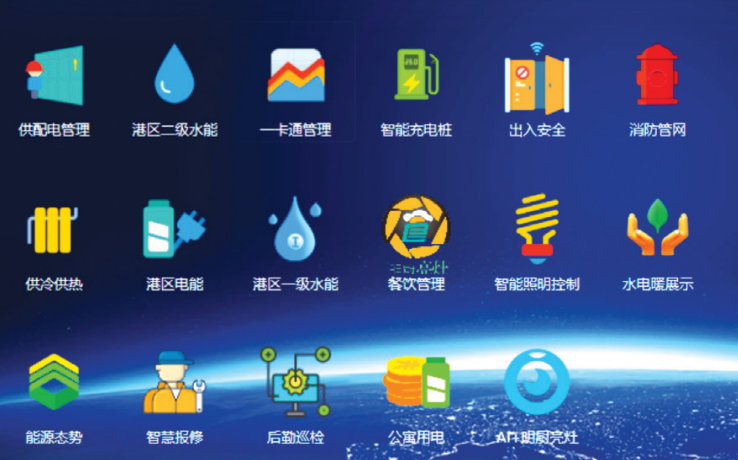Open 消防管网 hydrant module
Viewport: 738px width, 460px height.
pos(657,76)
